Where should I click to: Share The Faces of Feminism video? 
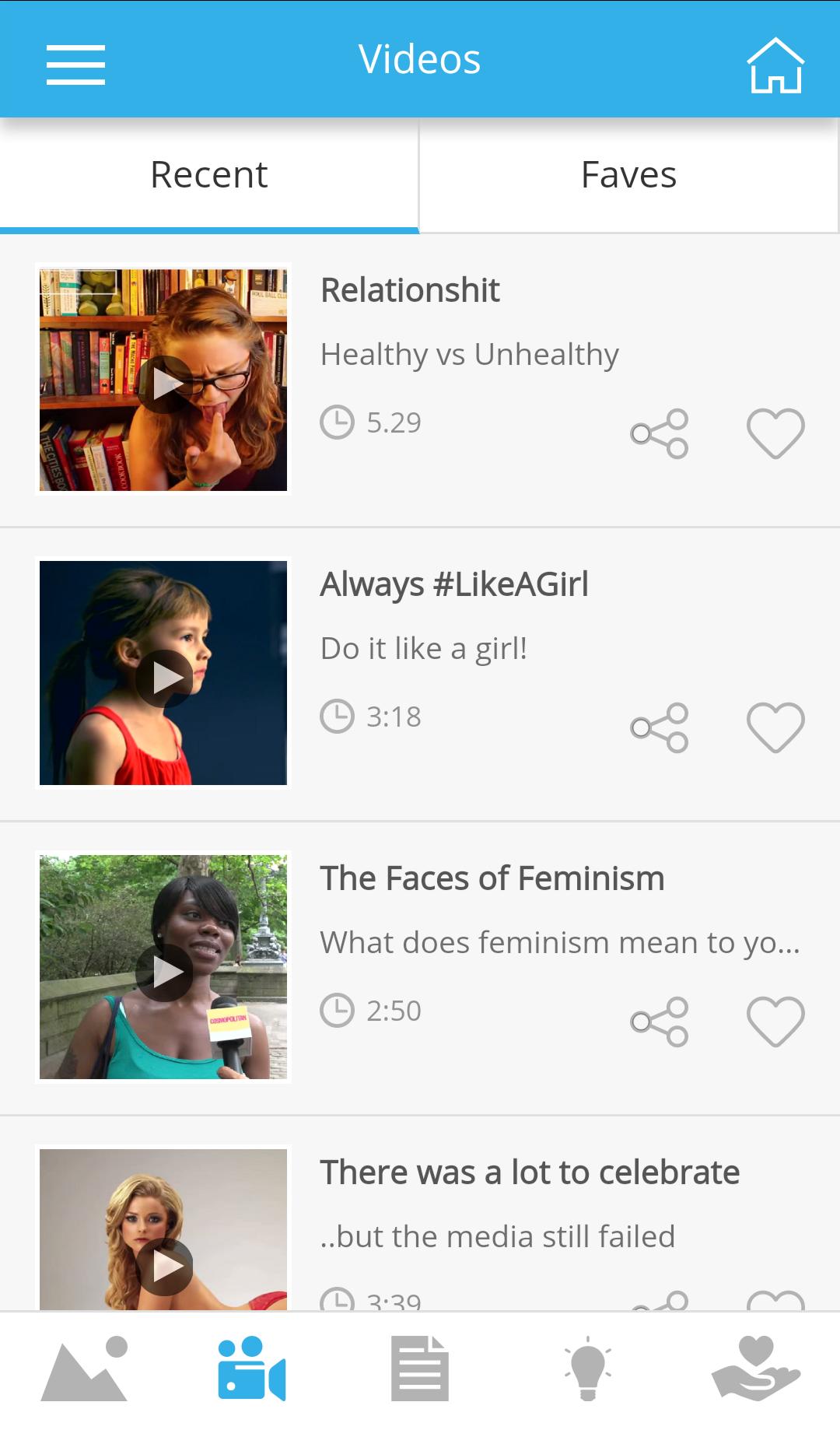[660, 1022]
